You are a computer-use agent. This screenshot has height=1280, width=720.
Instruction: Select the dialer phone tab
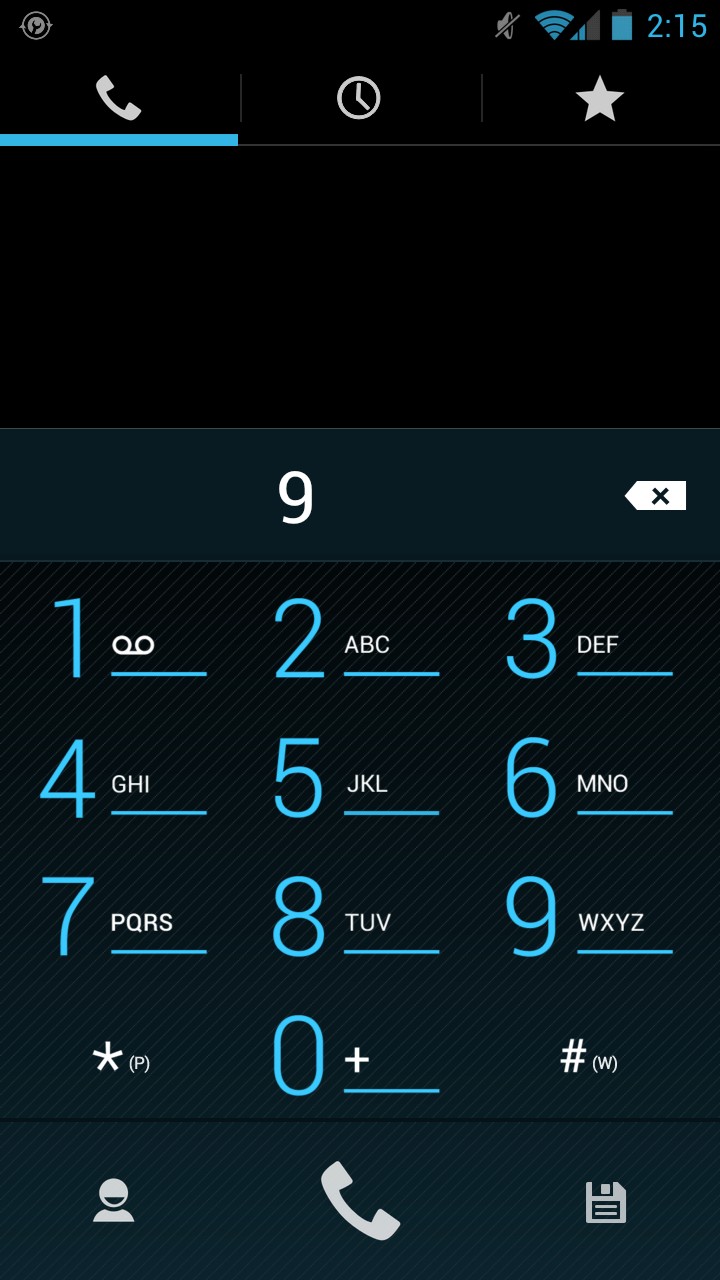coord(119,98)
